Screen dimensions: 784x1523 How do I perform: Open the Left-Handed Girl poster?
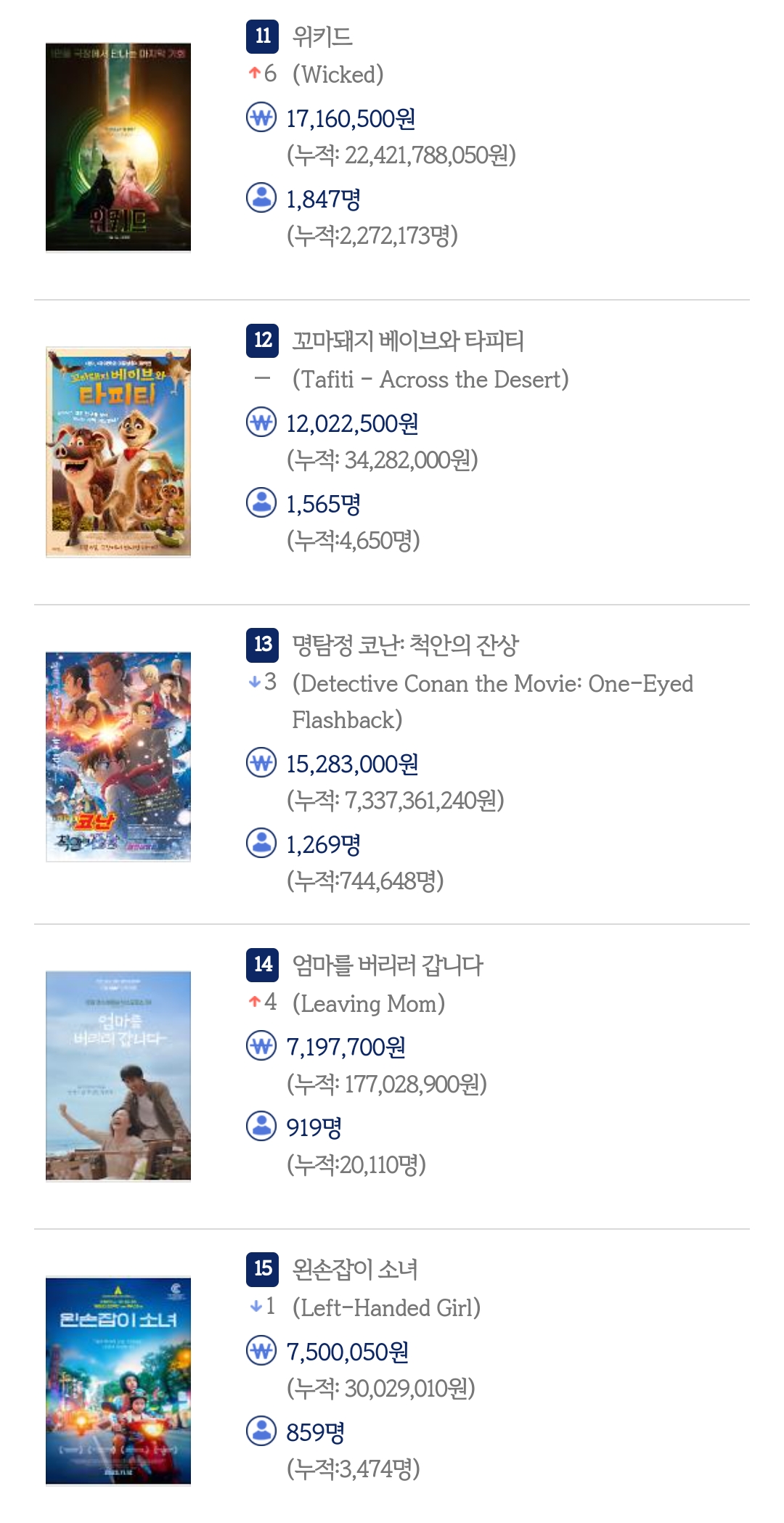point(118,1381)
